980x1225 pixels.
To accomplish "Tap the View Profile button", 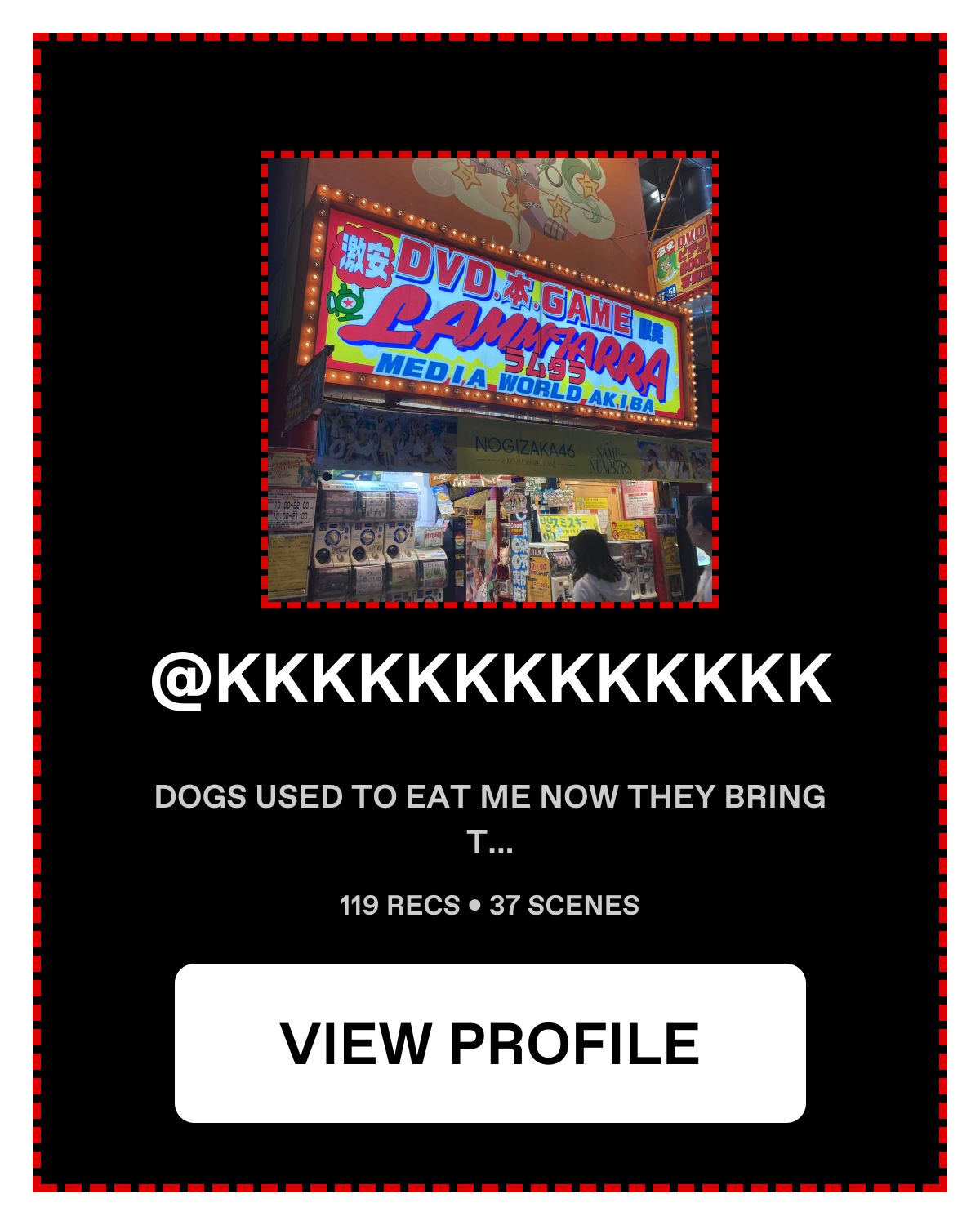I will pyautogui.click(x=490, y=1043).
